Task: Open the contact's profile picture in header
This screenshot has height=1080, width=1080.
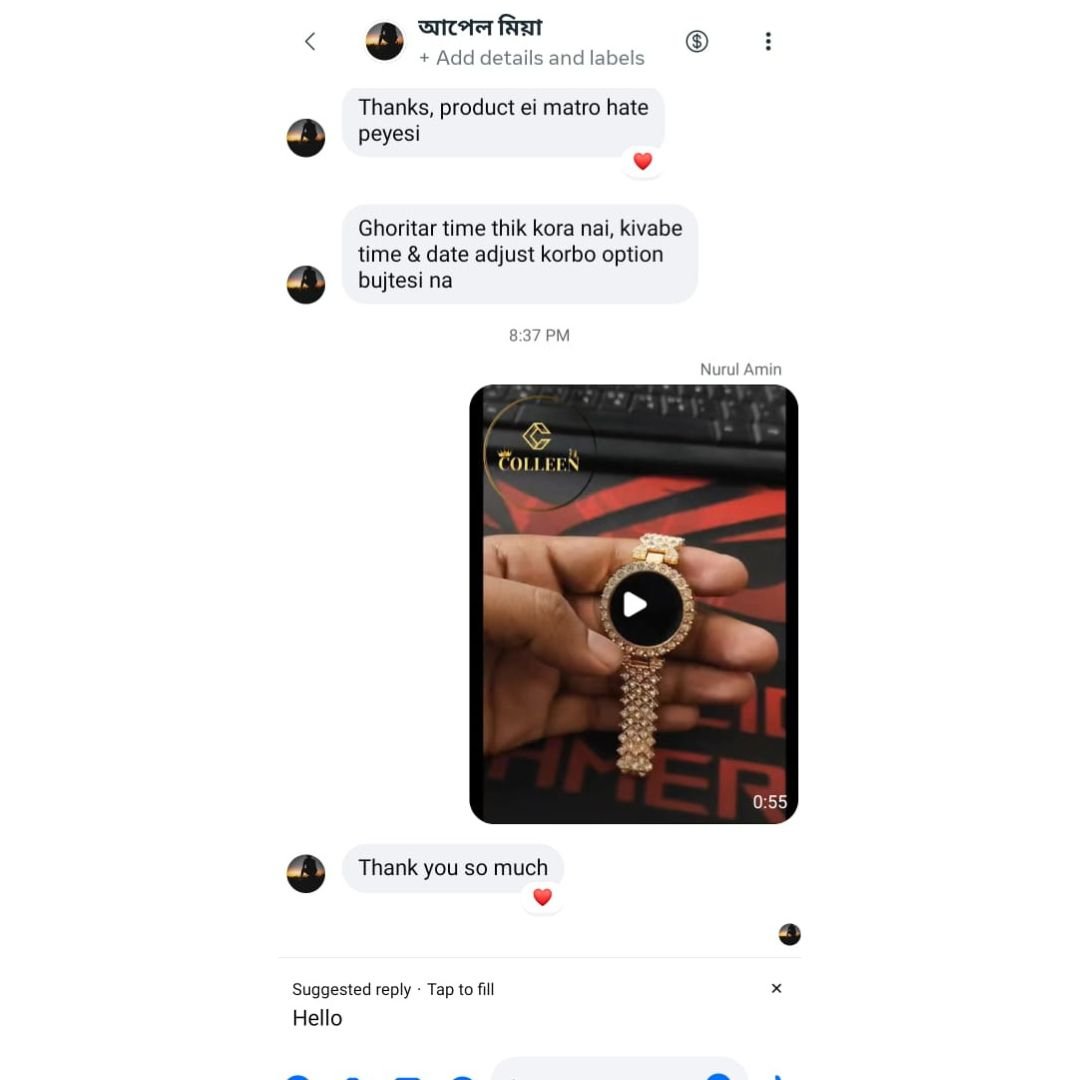Action: [x=385, y=41]
